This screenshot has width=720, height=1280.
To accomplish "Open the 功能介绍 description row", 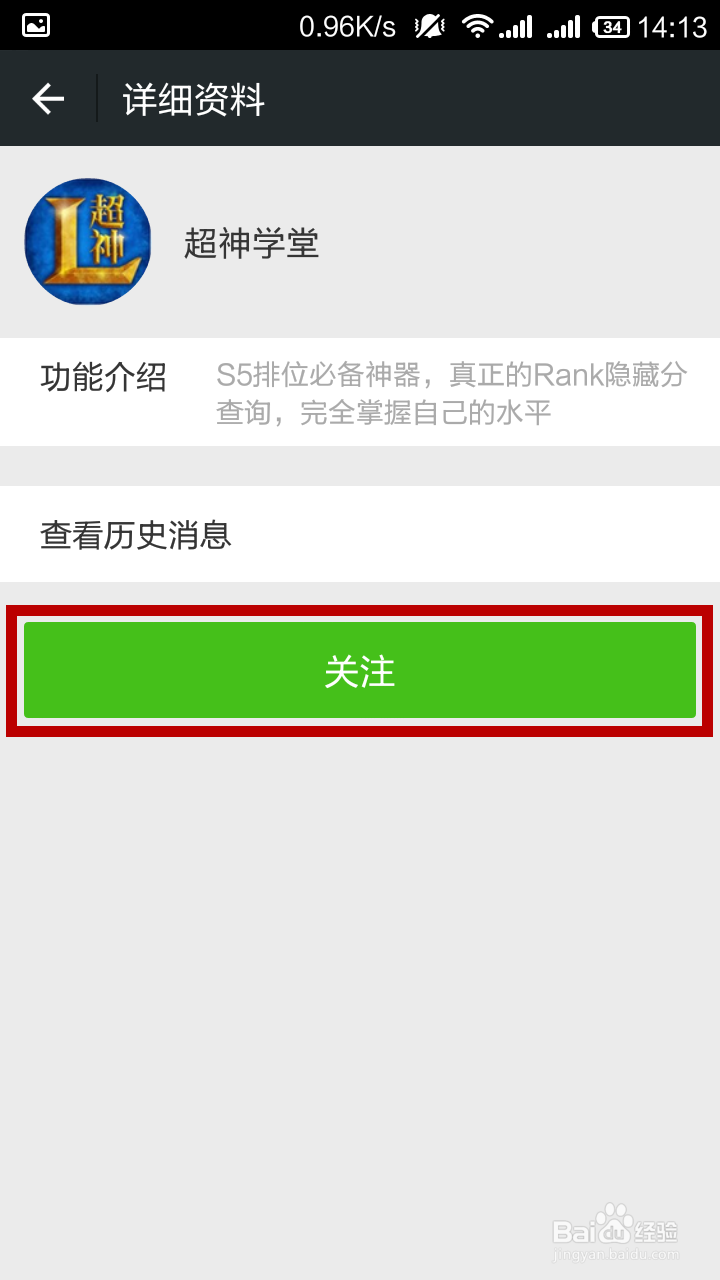I will click(x=107, y=376).
